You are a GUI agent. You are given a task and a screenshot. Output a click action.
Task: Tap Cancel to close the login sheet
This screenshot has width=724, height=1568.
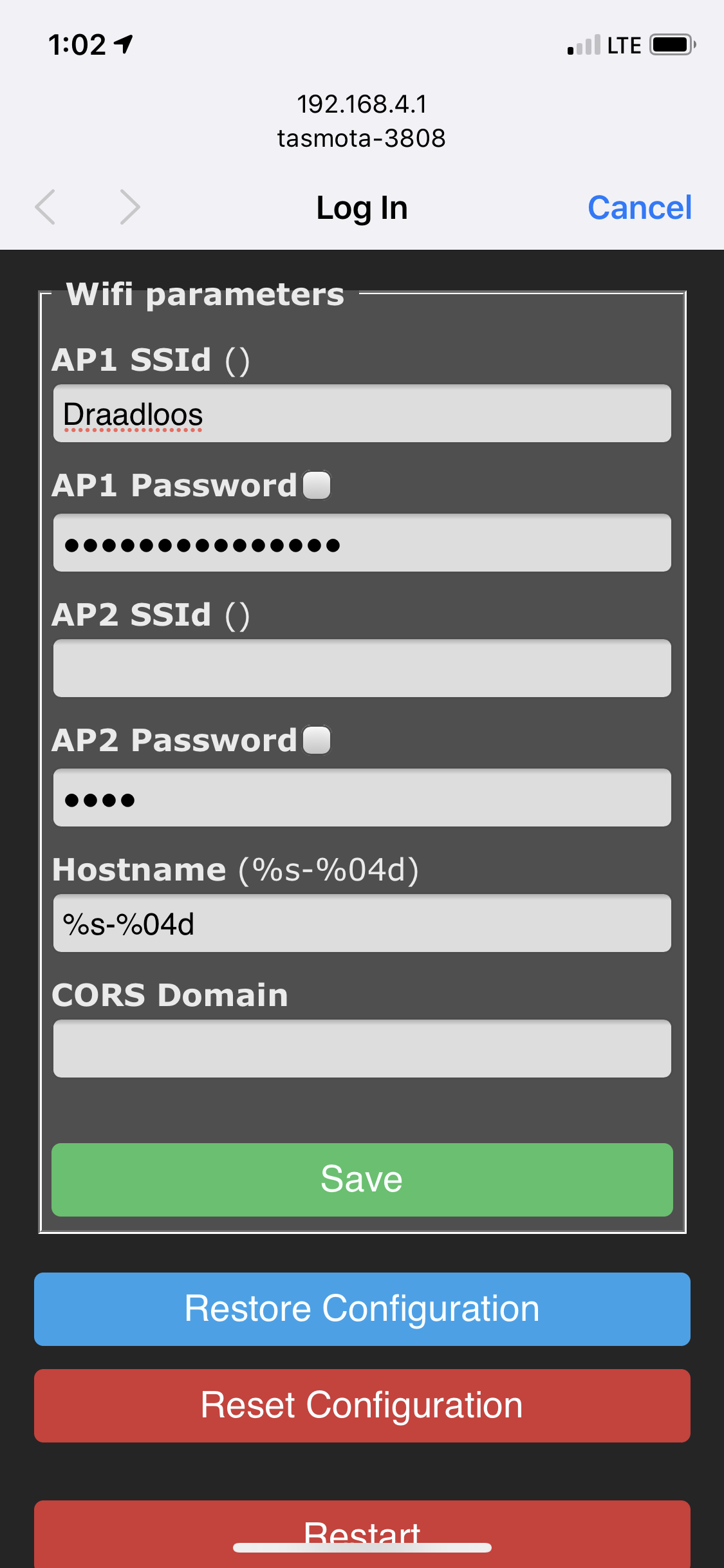[639, 208]
